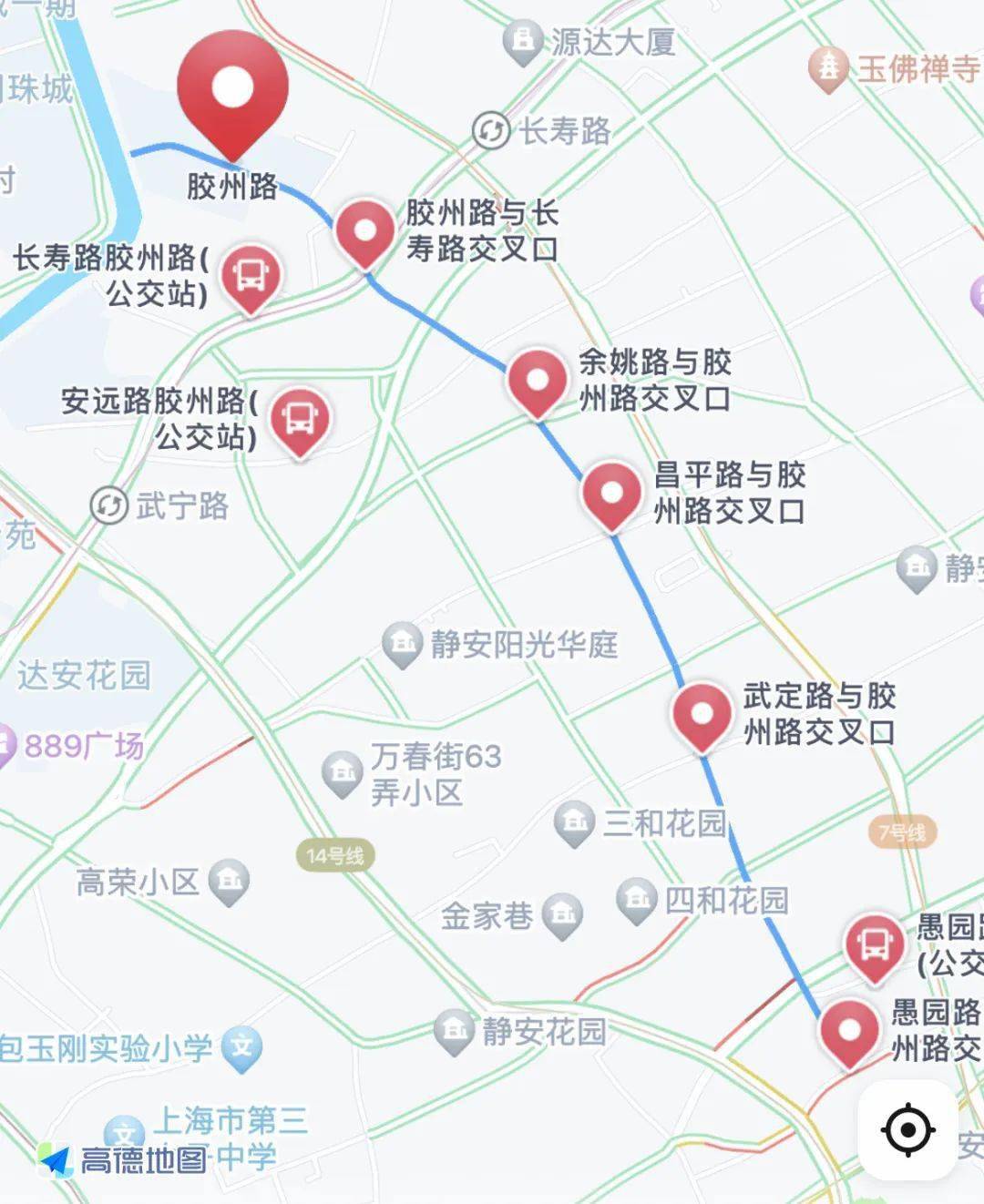The image size is (984, 1204).
Task: Select the 昌平路与胶州路交叉口 pin
Action: tap(612, 494)
